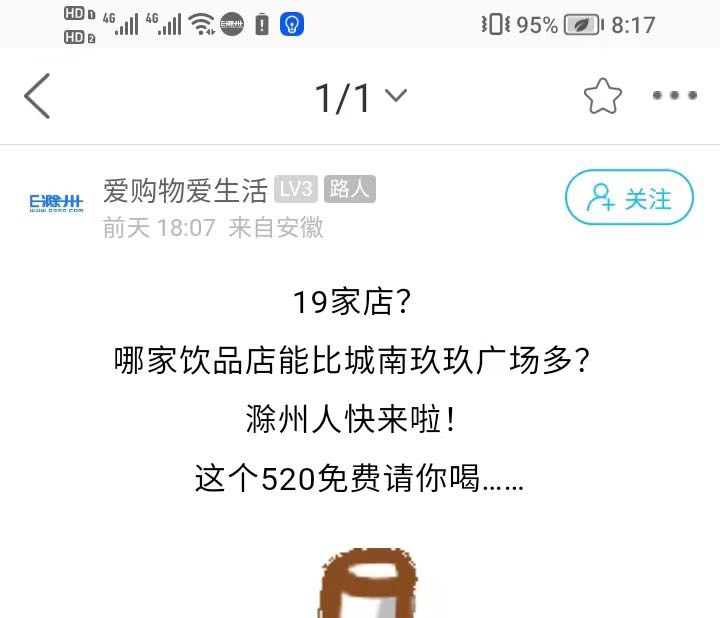The height and width of the screenshot is (618, 720).
Task: View profile of 爱购物爱生活
Action: [x=186, y=189]
